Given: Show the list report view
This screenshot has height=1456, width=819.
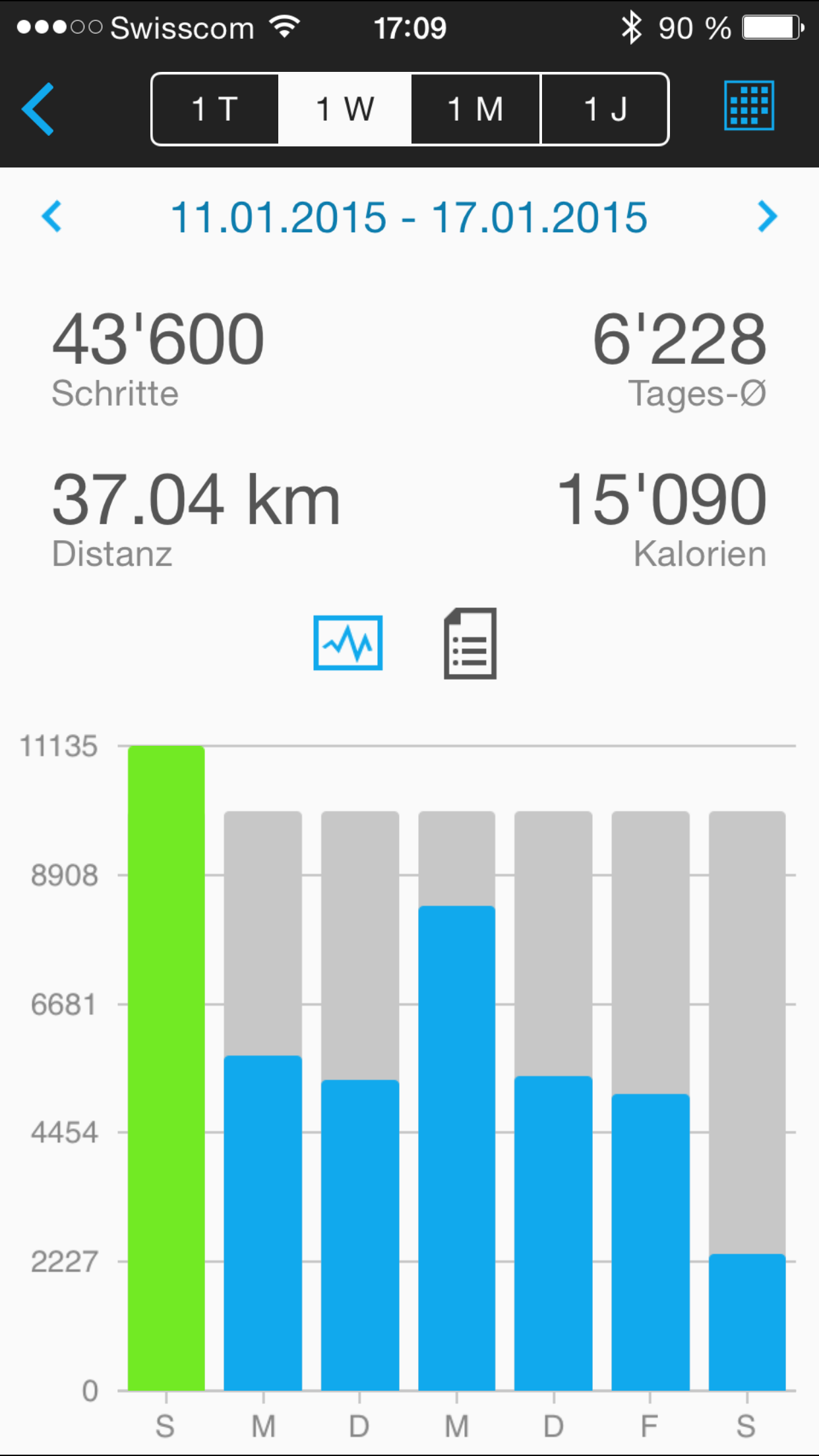Looking at the screenshot, I should click(x=470, y=644).
